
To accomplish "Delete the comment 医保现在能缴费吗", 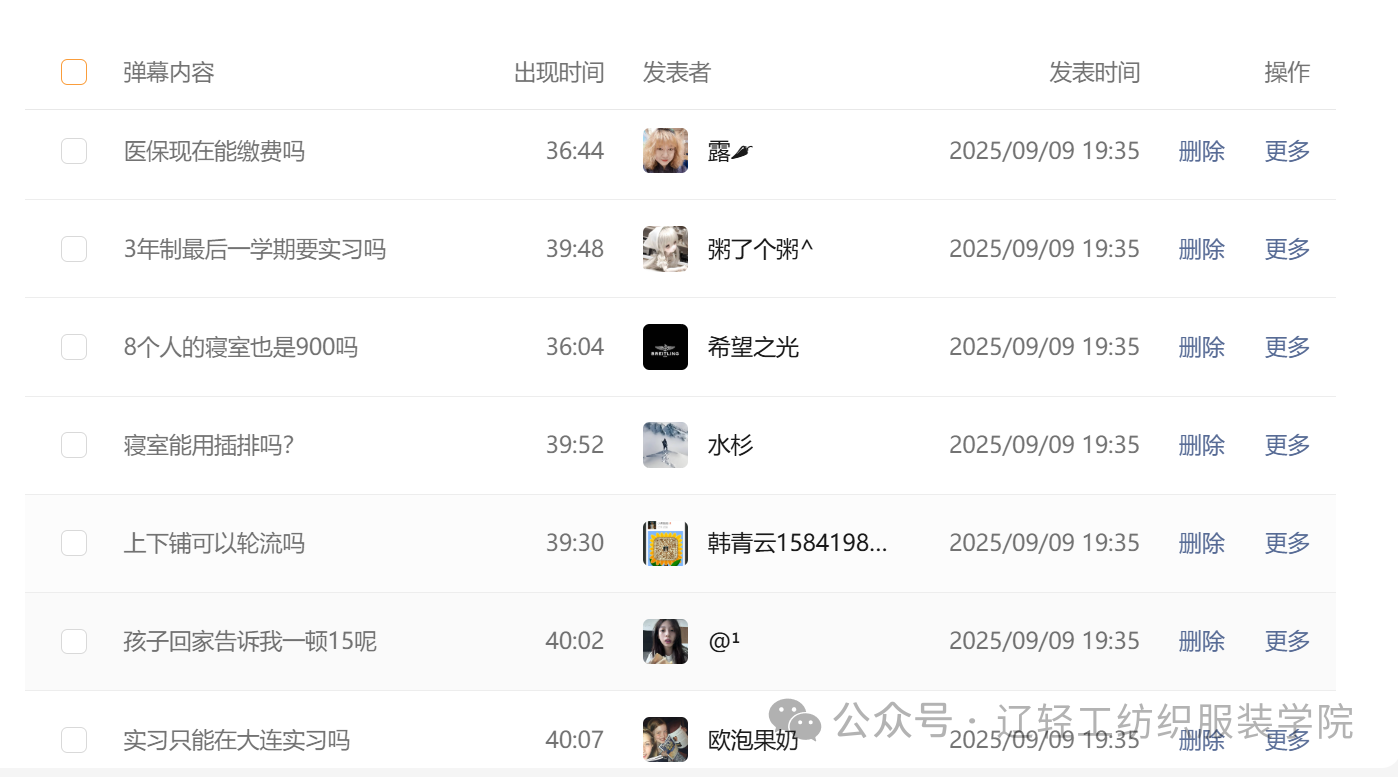I will coord(1201,151).
